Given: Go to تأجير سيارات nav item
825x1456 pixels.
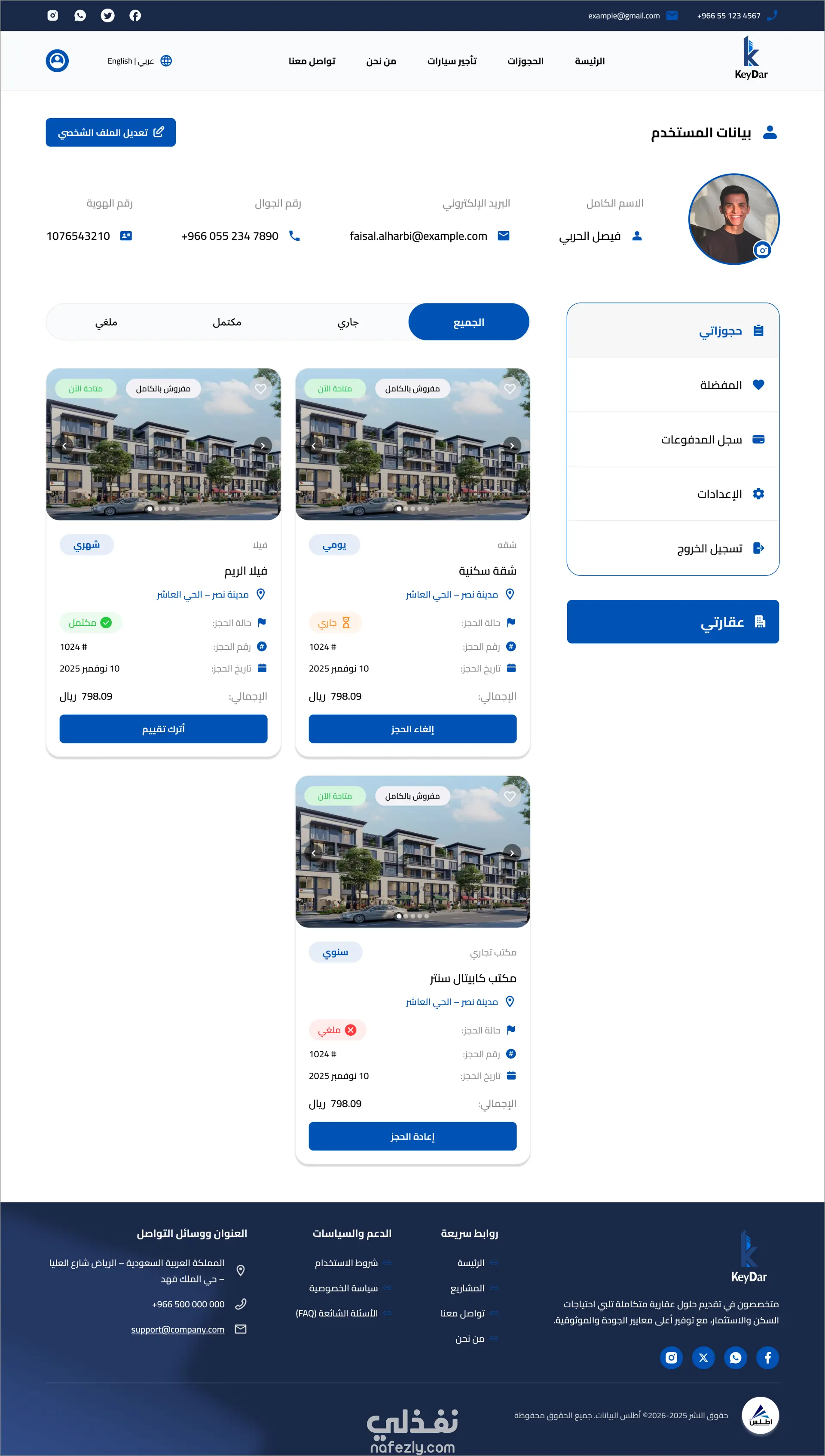Looking at the screenshot, I should click(452, 61).
